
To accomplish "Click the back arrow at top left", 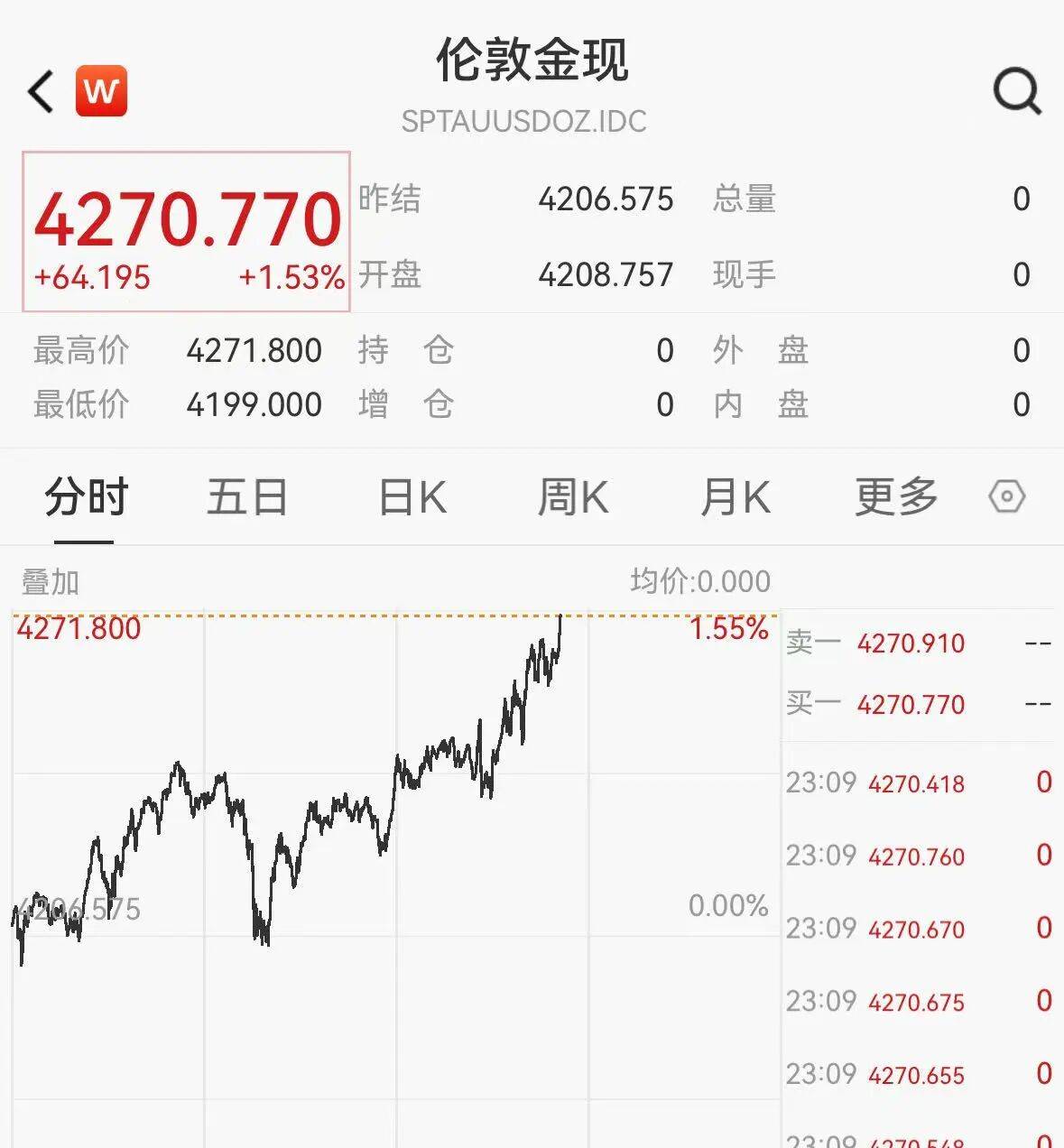I will [38, 89].
